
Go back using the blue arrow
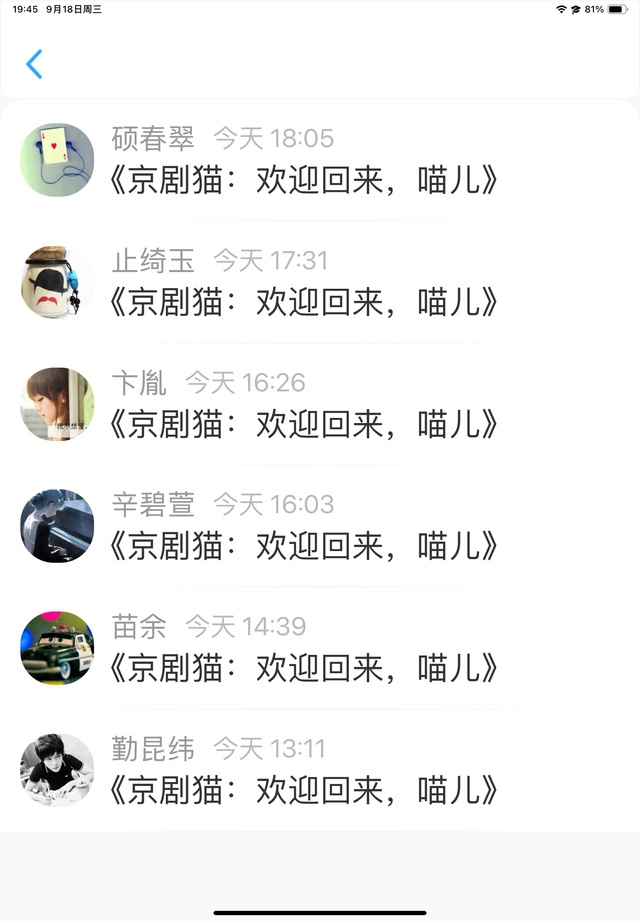[34, 64]
